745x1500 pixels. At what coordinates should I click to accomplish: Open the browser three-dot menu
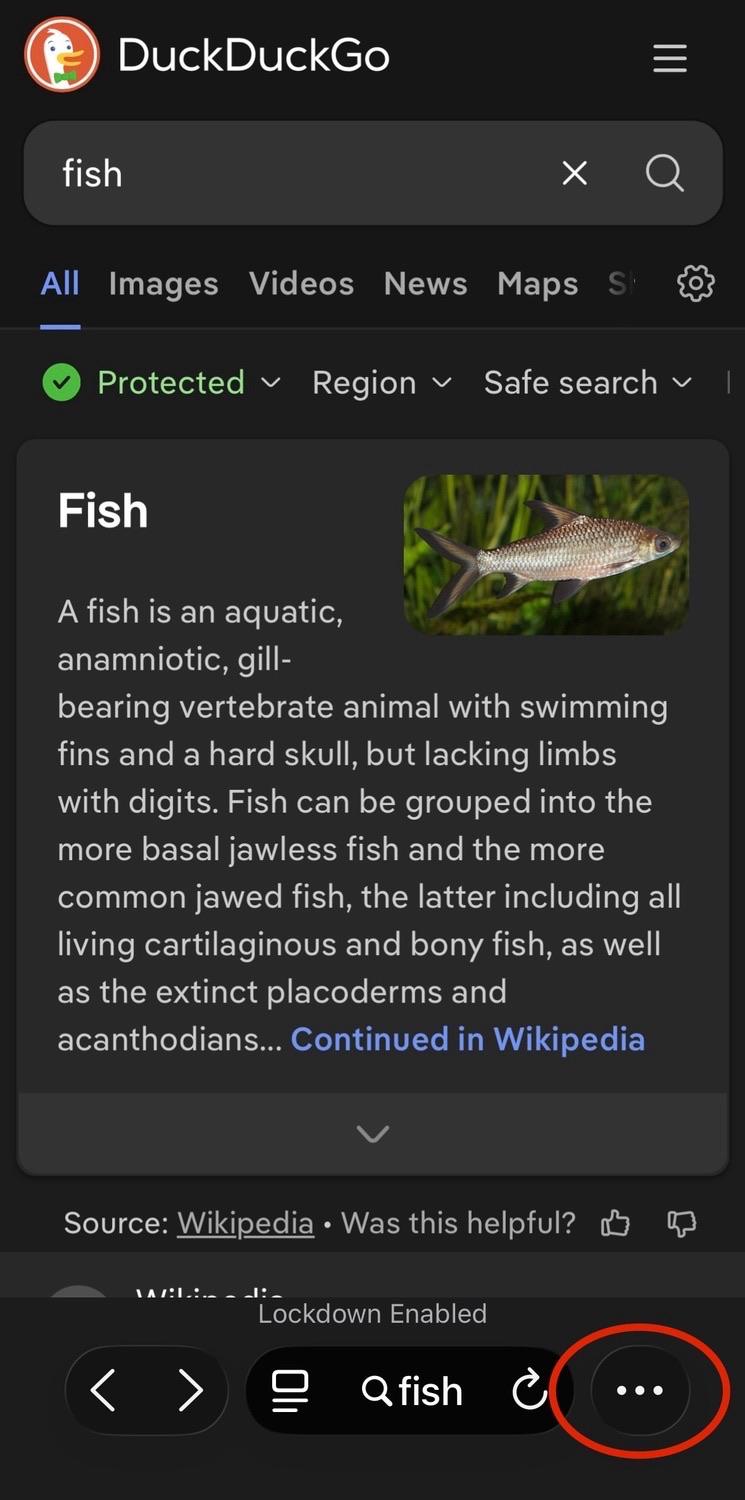click(x=640, y=1391)
